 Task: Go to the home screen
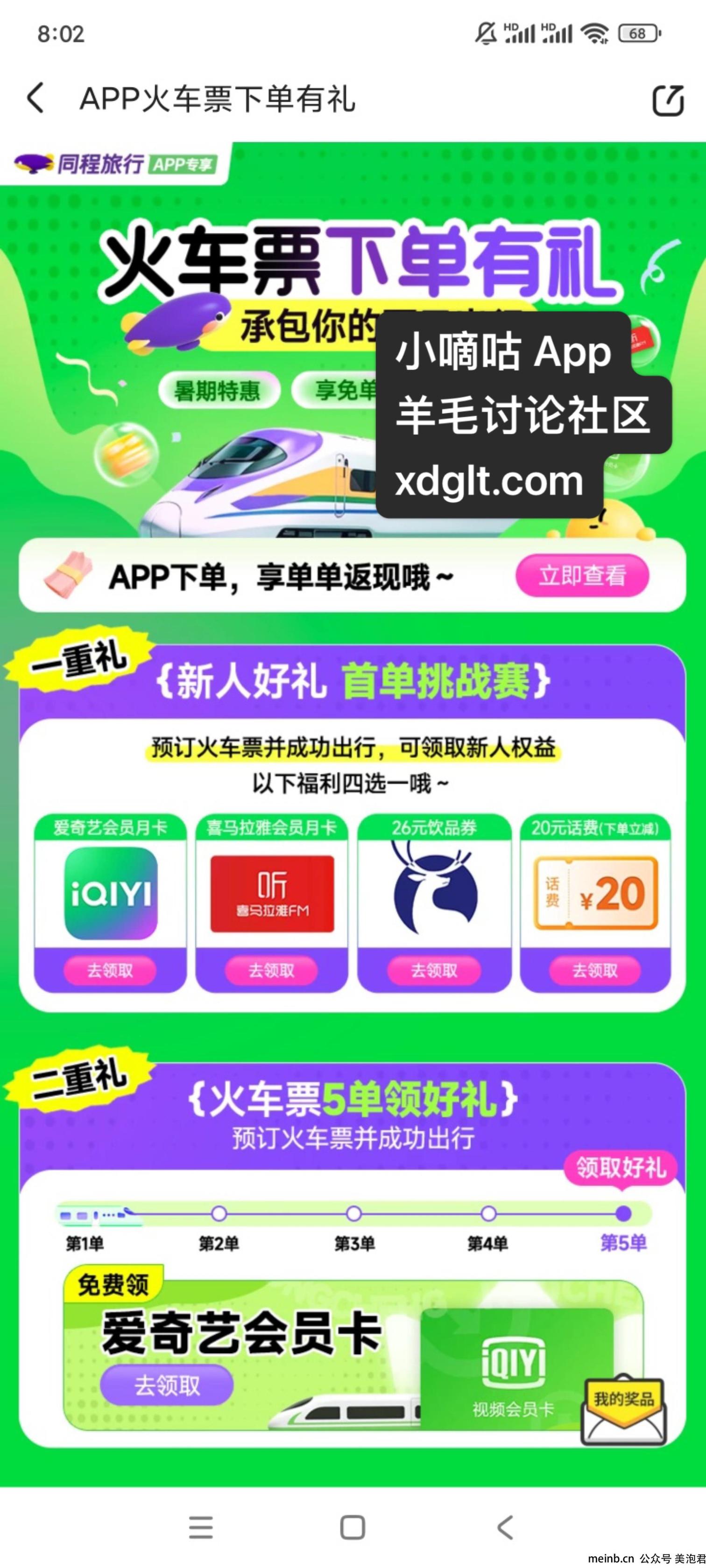[353, 1526]
